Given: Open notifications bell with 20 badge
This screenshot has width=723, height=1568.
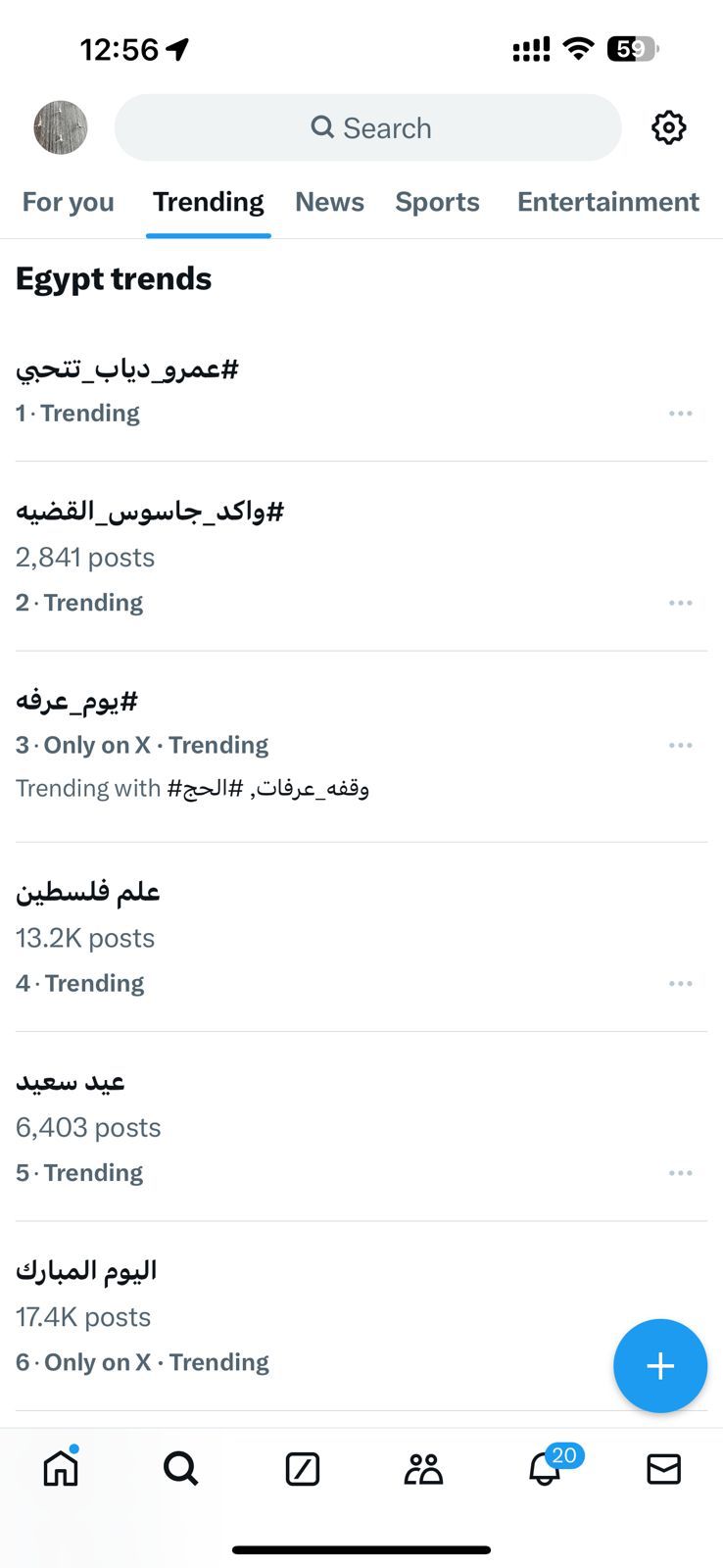Looking at the screenshot, I should (546, 1468).
